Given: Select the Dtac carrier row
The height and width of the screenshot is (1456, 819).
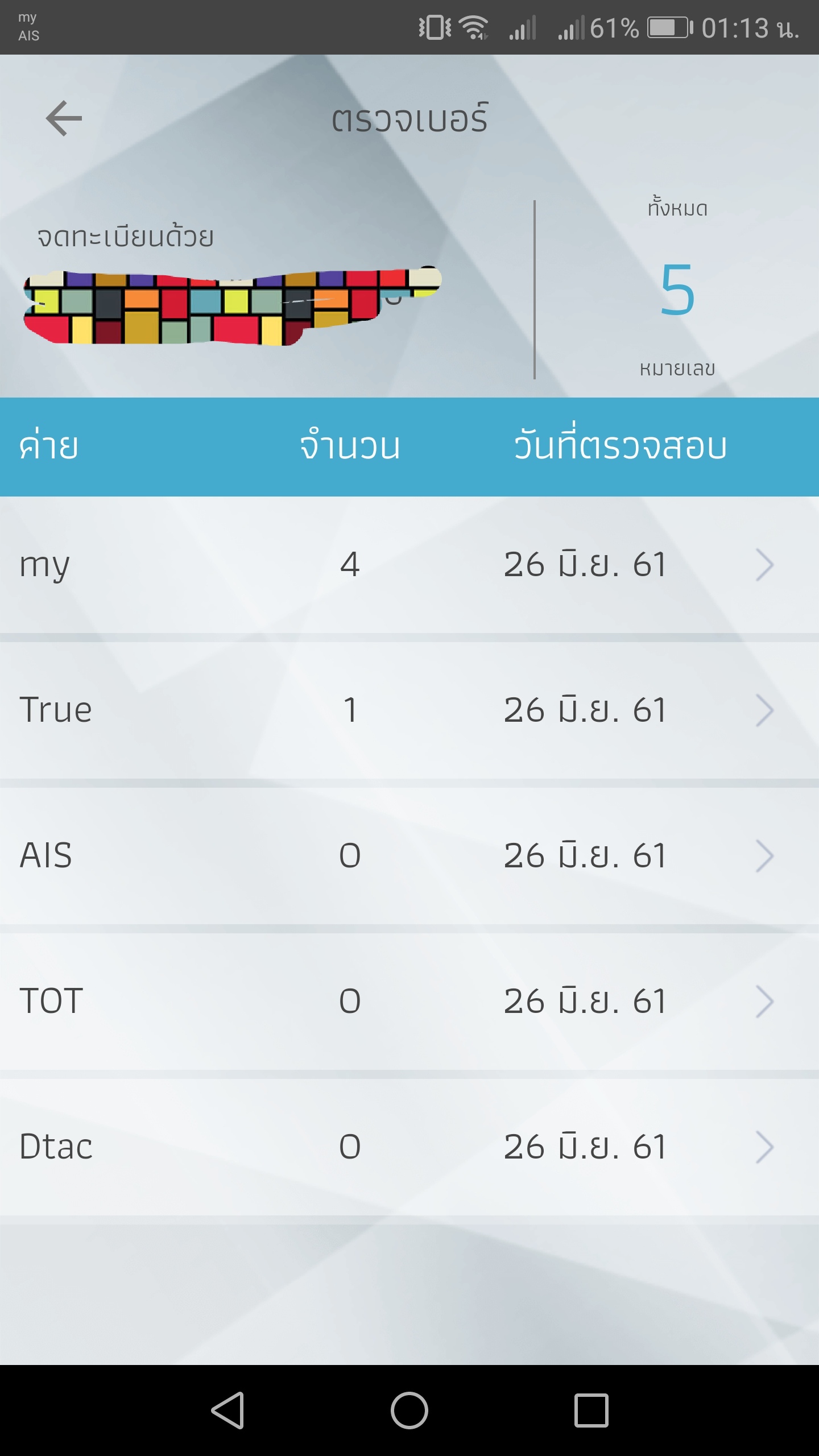Looking at the screenshot, I should pyautogui.click(x=409, y=1147).
